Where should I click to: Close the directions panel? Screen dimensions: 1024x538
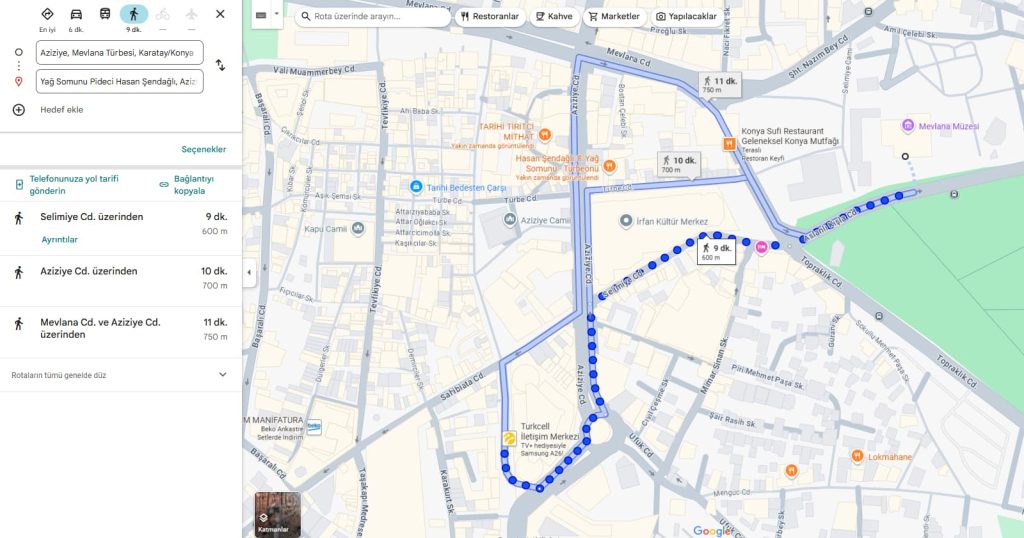coord(220,14)
